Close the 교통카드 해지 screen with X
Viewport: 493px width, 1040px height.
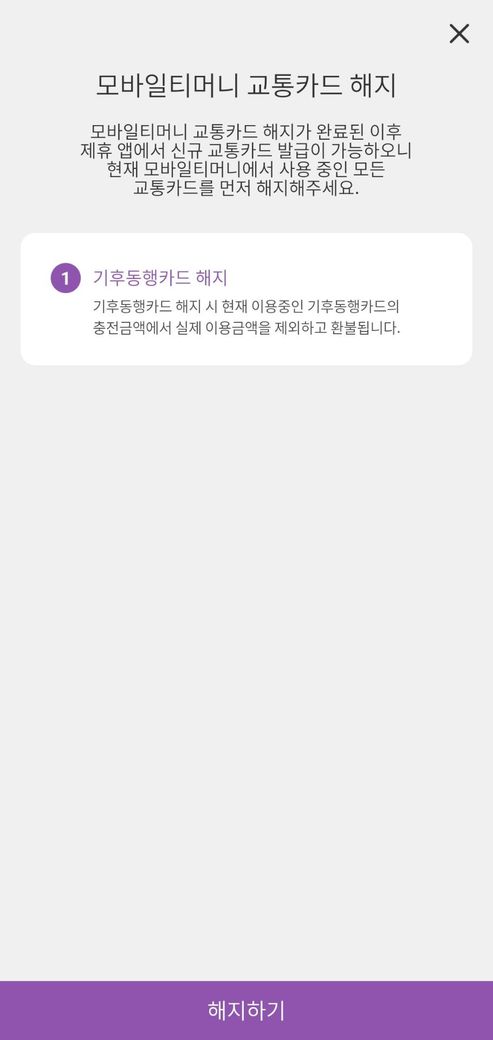pos(459,33)
